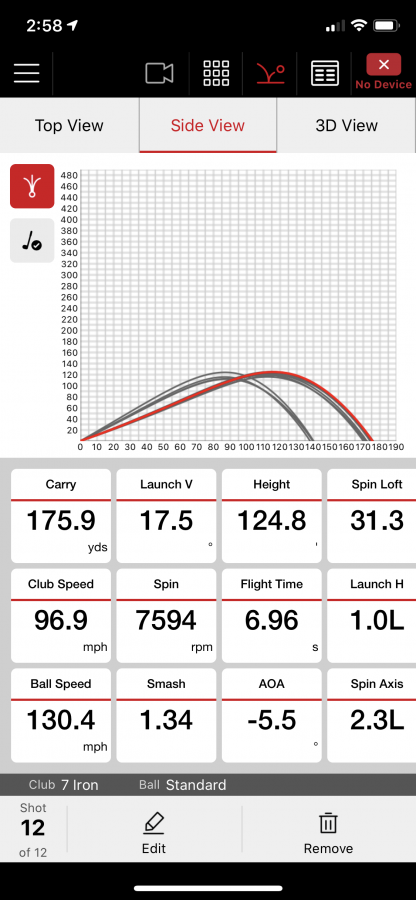Tap the No Device connection button
Screen dimensions: 416x900
click(383, 73)
